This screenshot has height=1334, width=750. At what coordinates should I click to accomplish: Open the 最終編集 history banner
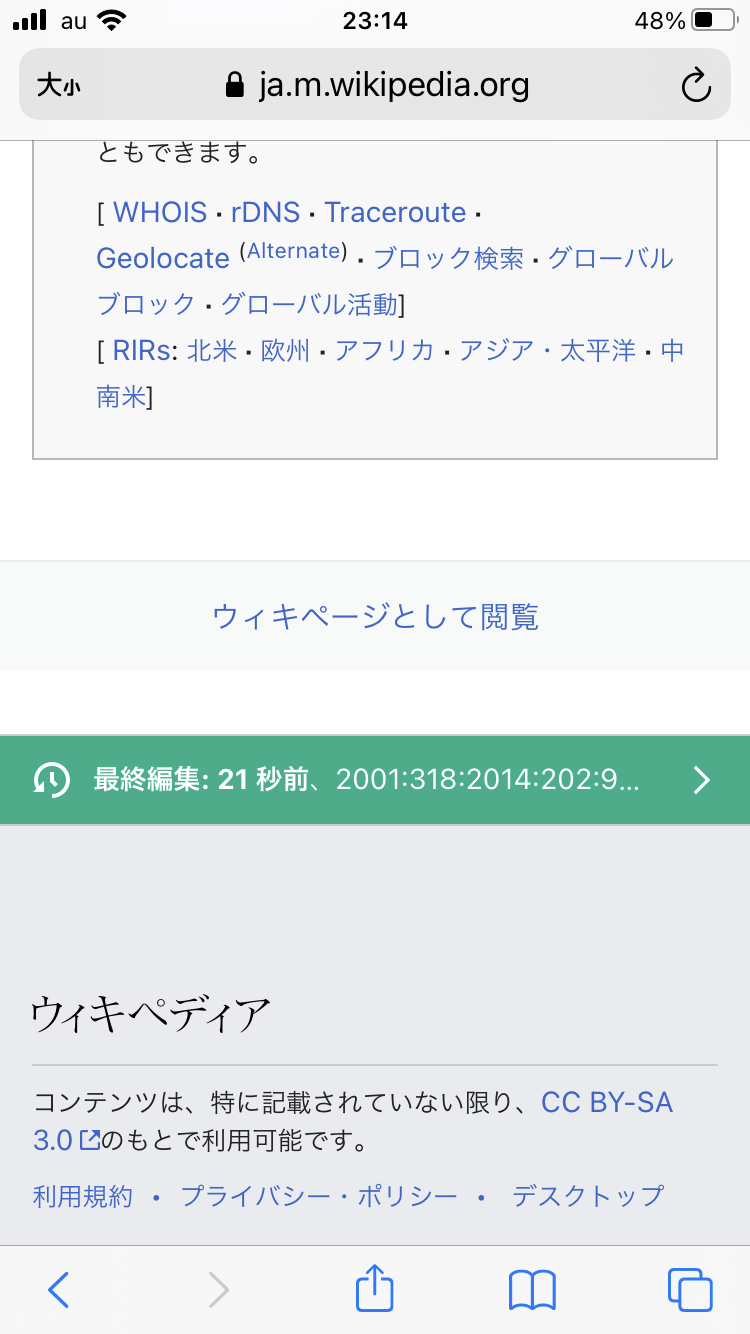(x=375, y=780)
